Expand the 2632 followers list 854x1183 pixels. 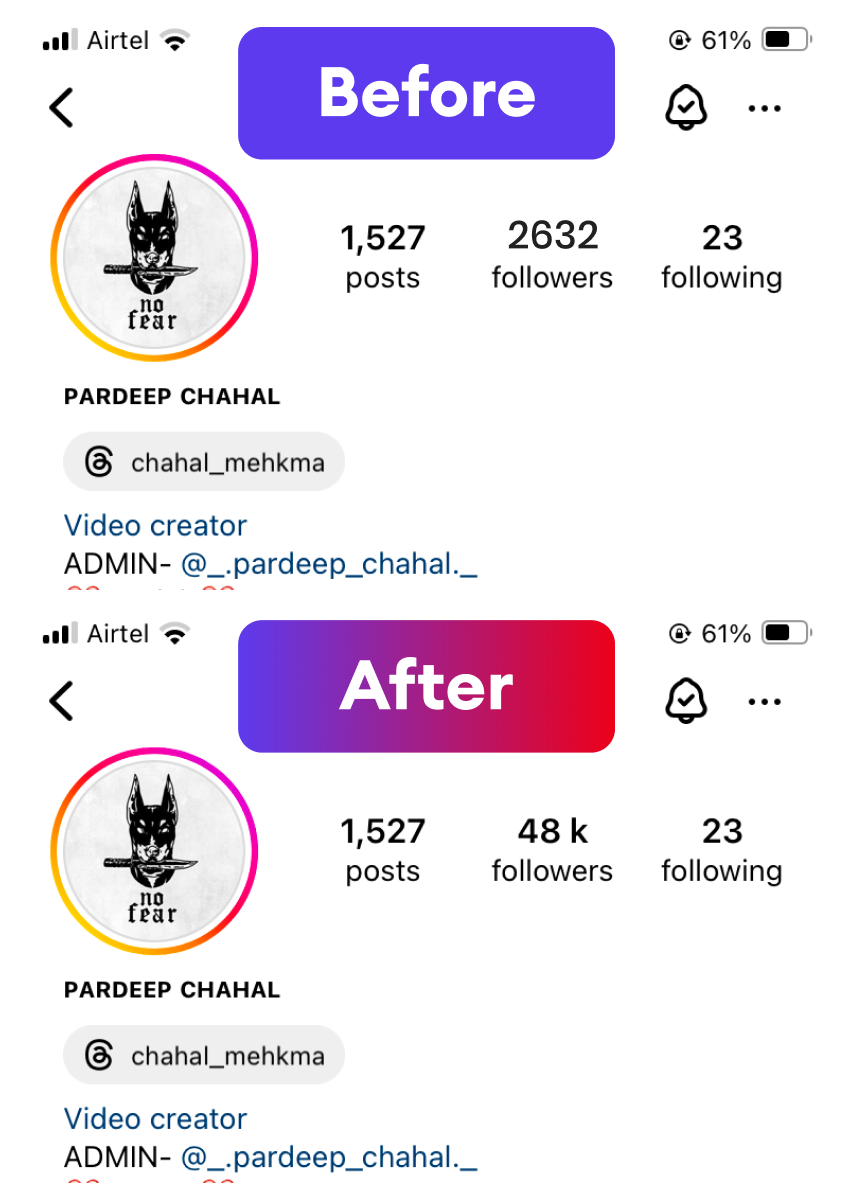pyautogui.click(x=552, y=253)
